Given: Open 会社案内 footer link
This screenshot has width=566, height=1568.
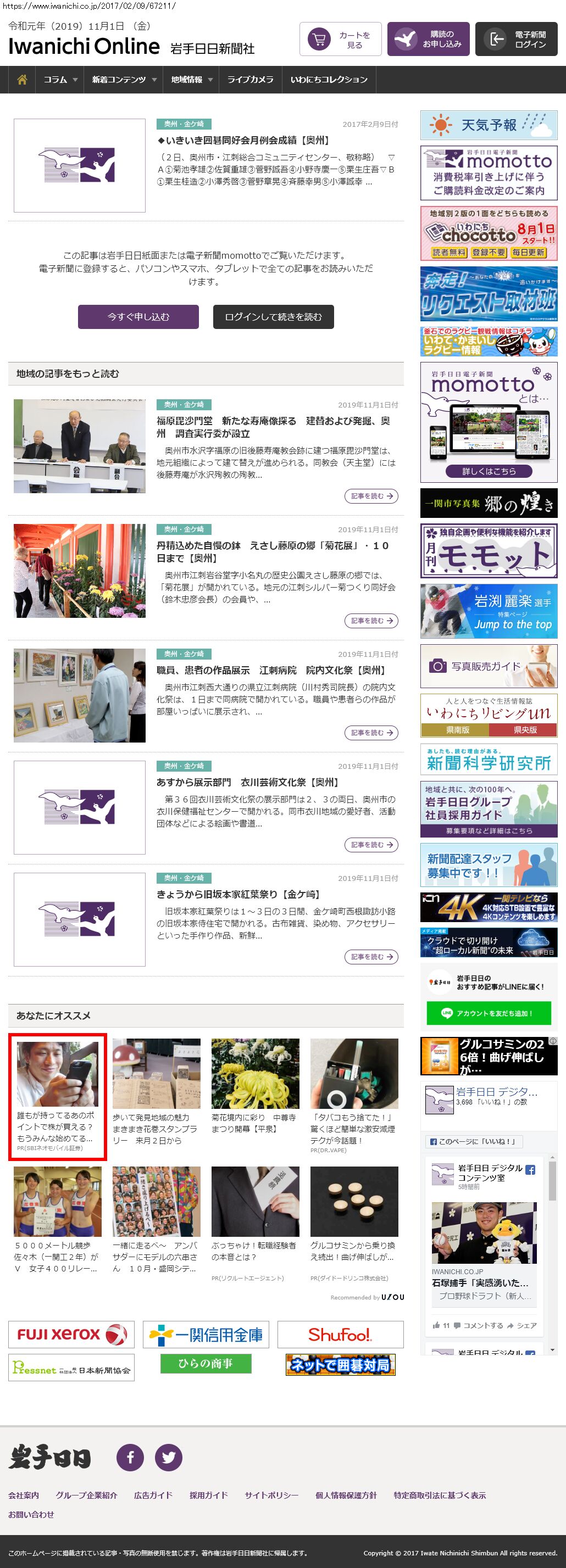Looking at the screenshot, I should tap(24, 1495).
